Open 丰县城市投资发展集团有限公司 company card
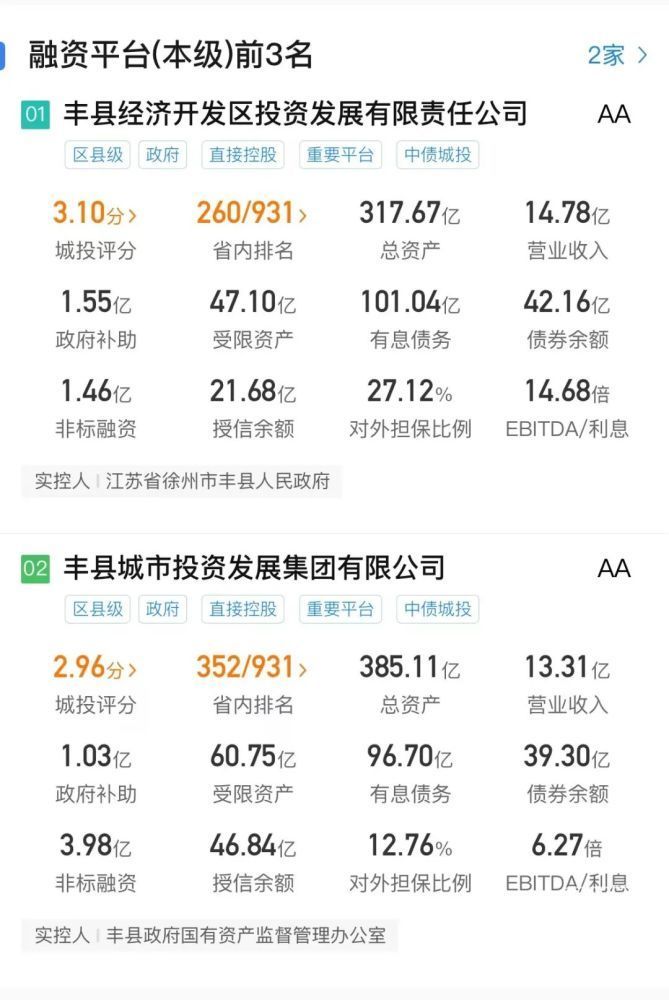This screenshot has height=1000, width=669. (254, 568)
